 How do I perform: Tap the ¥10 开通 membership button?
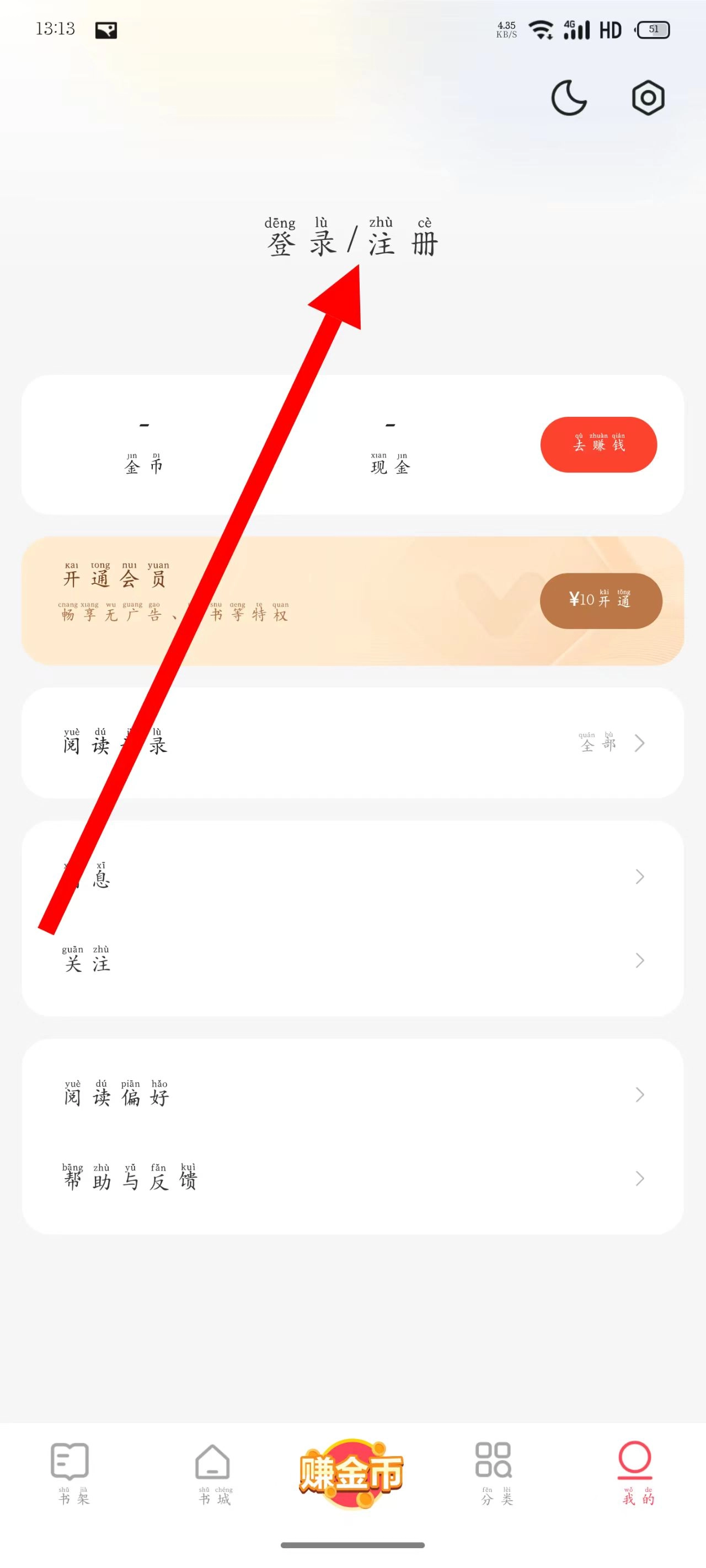(x=601, y=600)
